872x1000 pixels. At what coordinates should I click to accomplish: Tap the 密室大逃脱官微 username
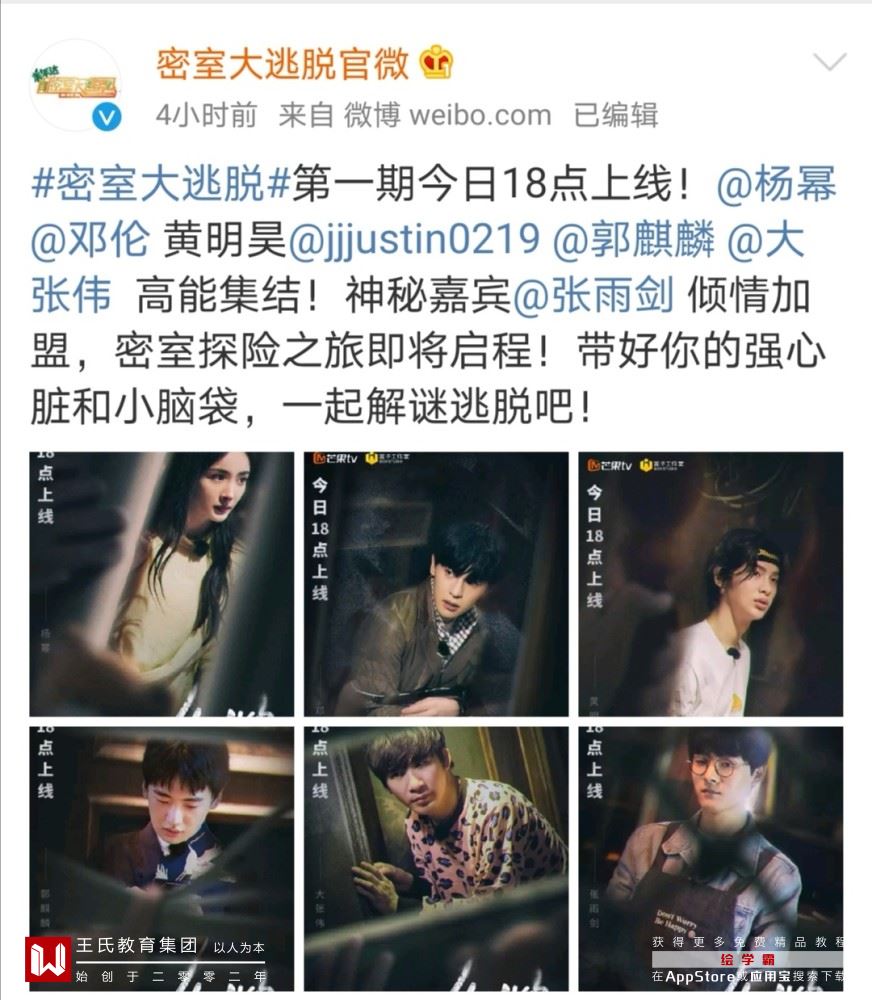click(283, 64)
